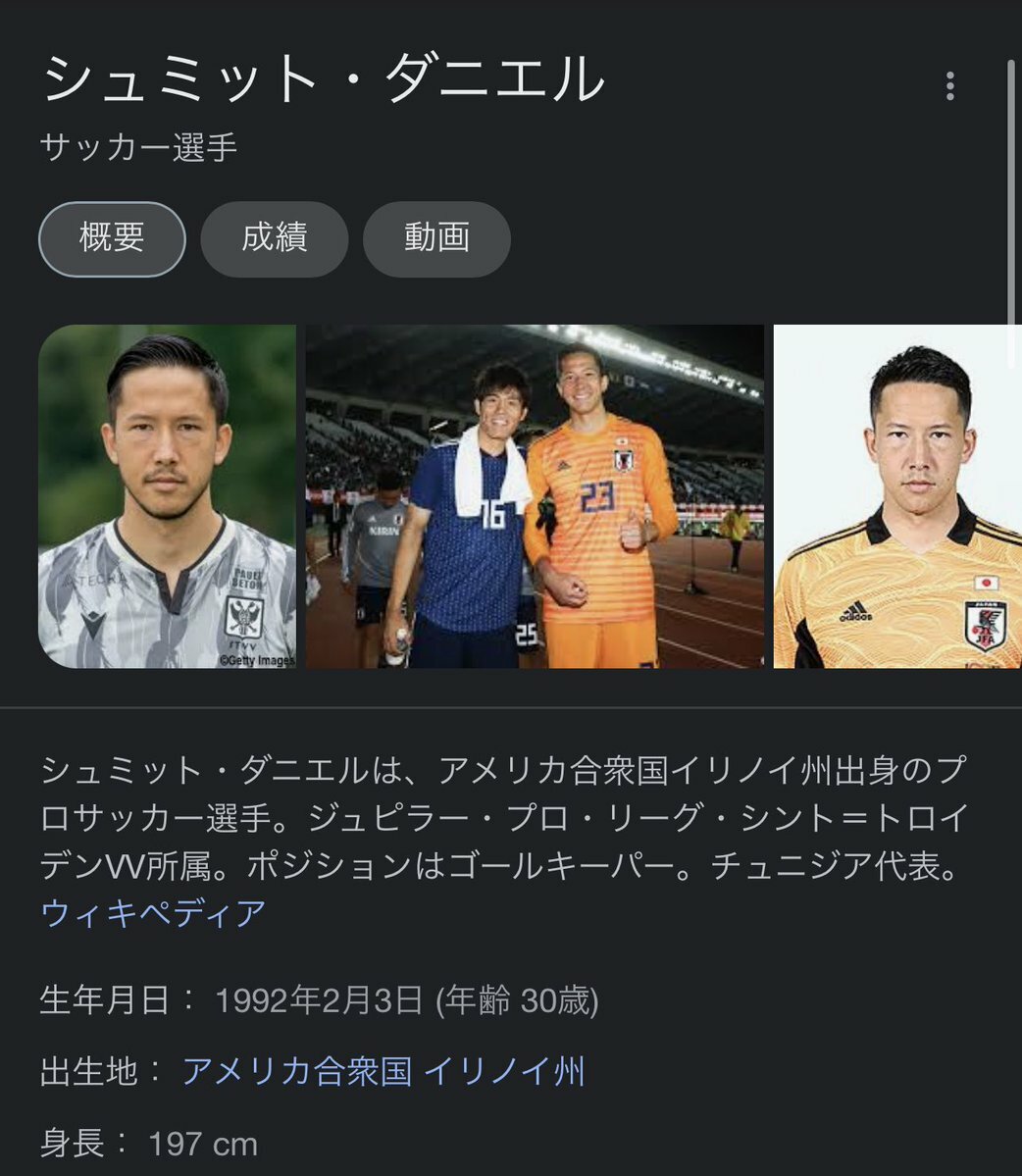
Task: Open the ウィキペディア source link
Action: coord(153,913)
